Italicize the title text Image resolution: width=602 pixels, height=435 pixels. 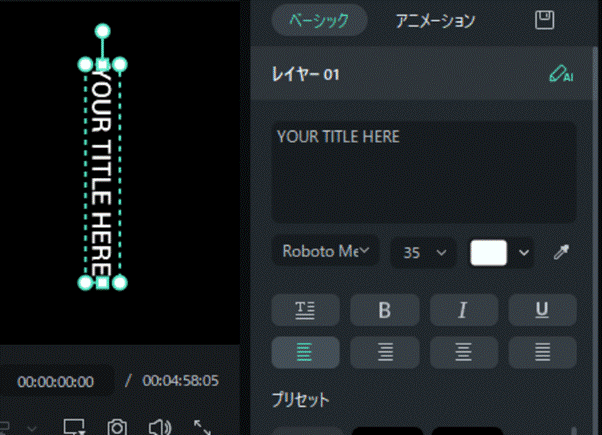click(x=463, y=310)
